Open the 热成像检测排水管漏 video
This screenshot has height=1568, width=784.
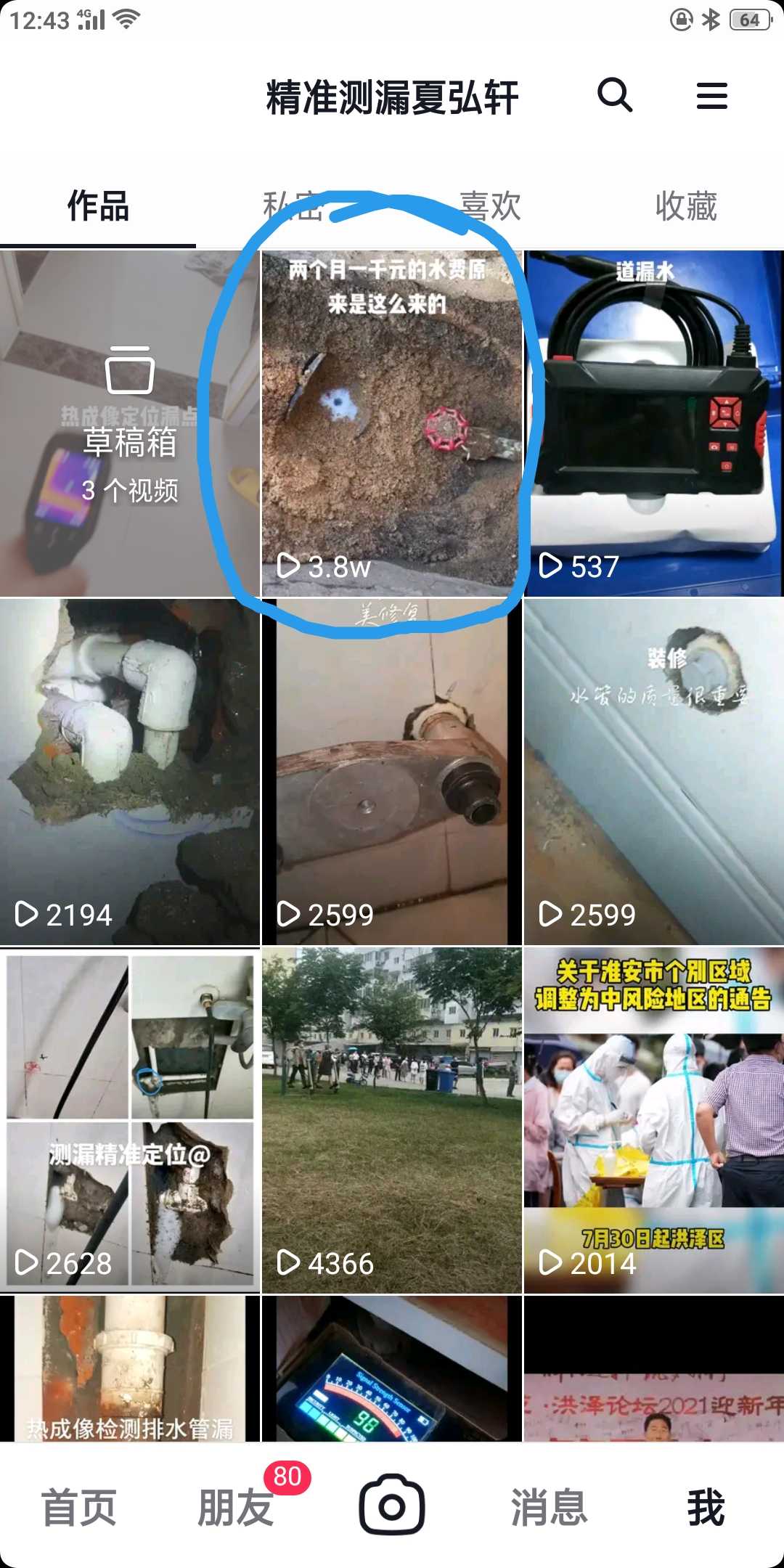tap(130, 1368)
